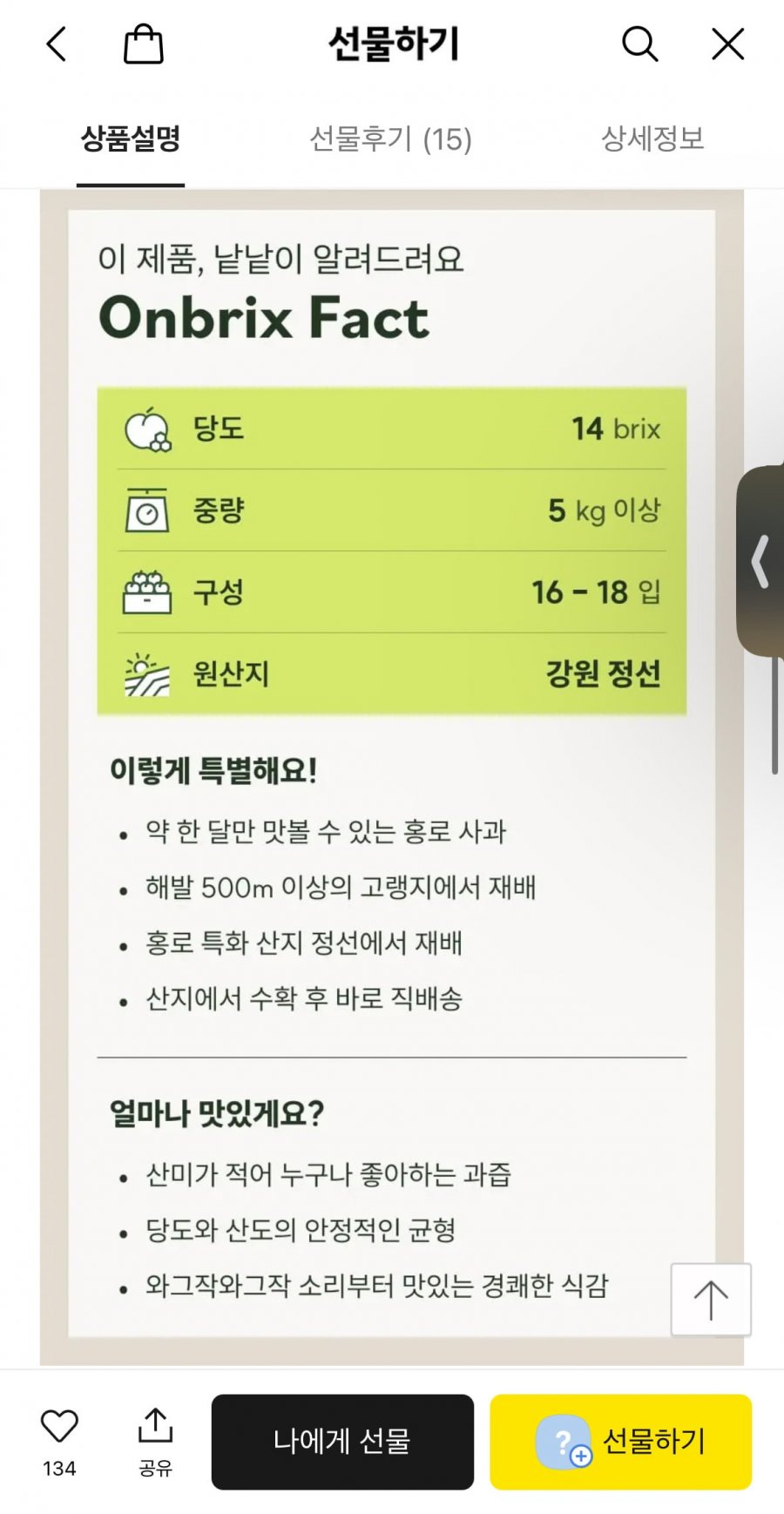Tap the 나에게 선물 button
The width and height of the screenshot is (784, 1514).
click(342, 1442)
